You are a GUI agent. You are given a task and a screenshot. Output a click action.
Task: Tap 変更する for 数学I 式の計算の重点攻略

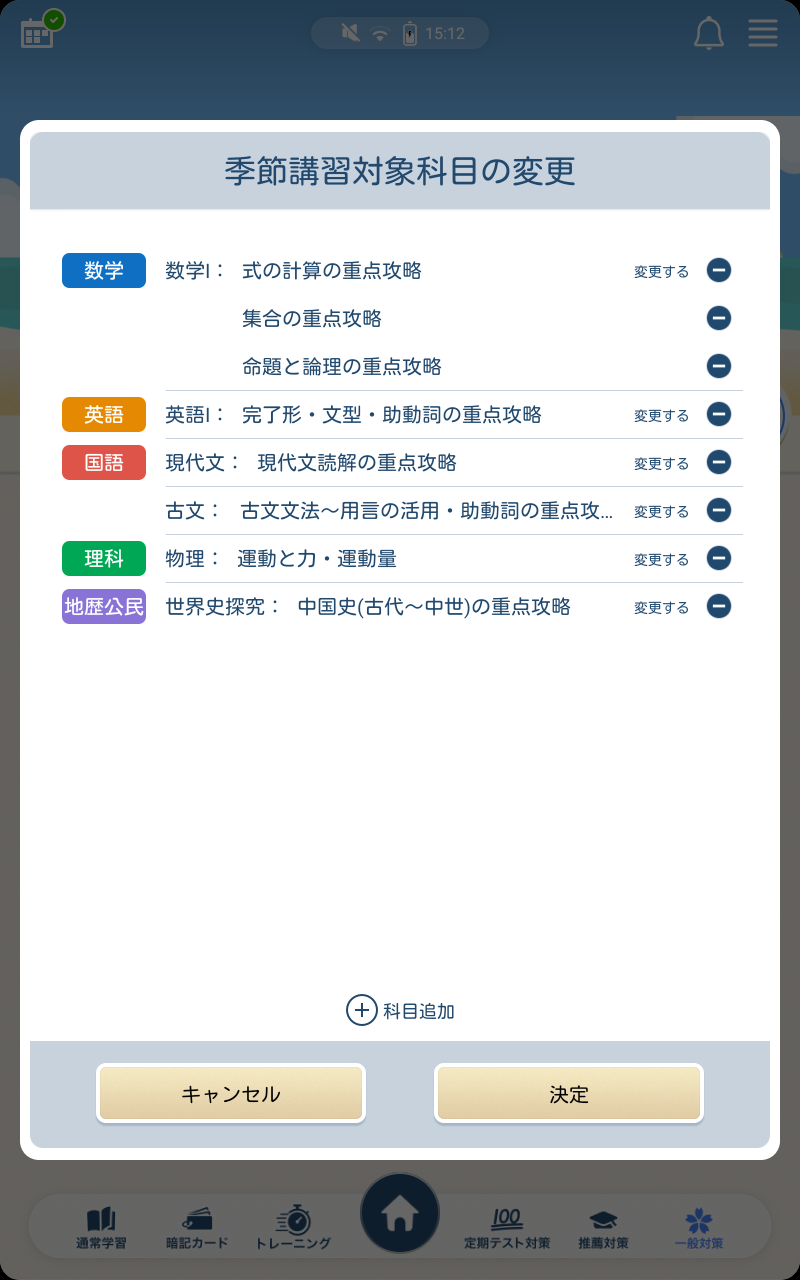[661, 271]
